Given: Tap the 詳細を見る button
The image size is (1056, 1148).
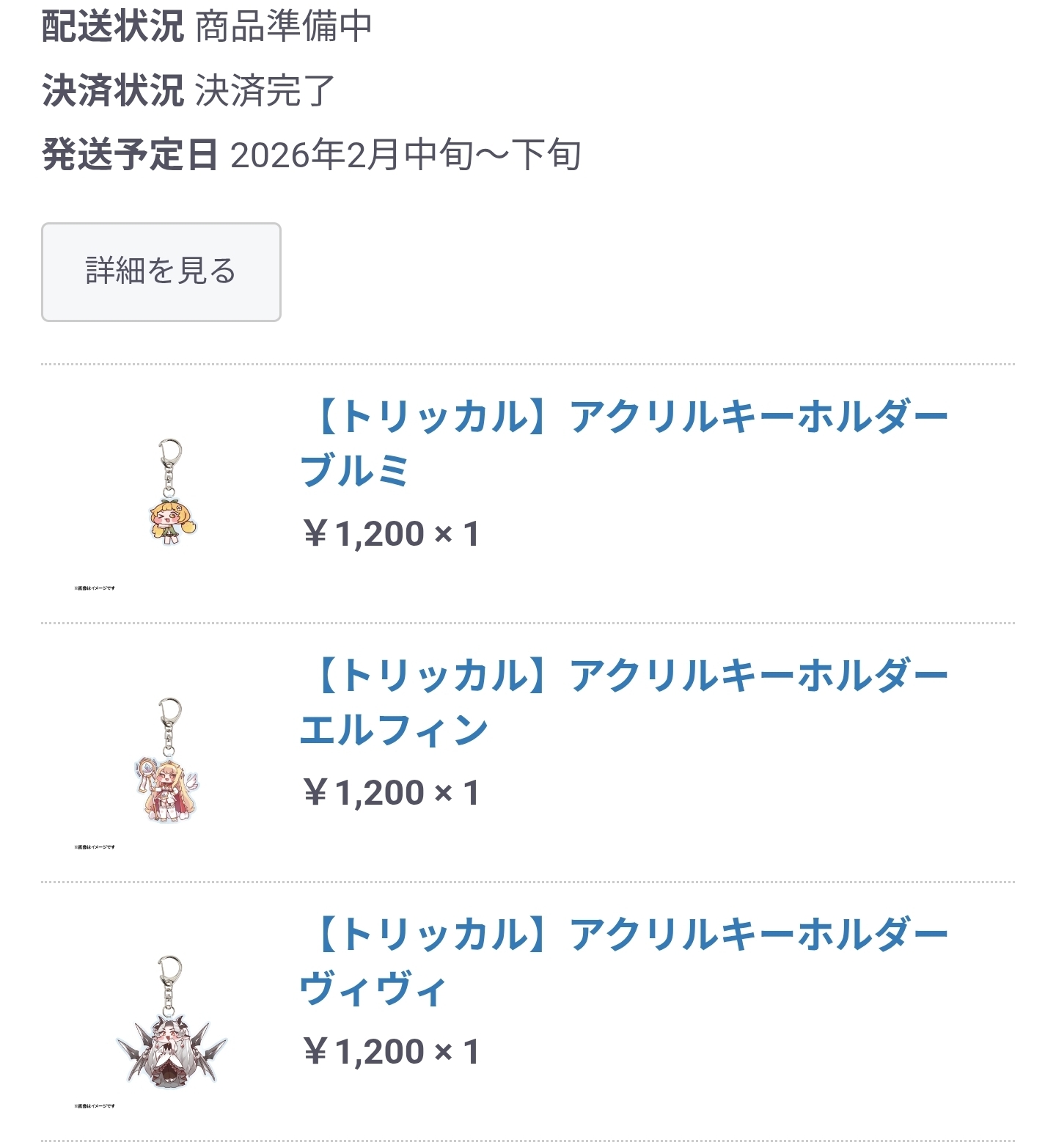Looking at the screenshot, I should coord(161,271).
